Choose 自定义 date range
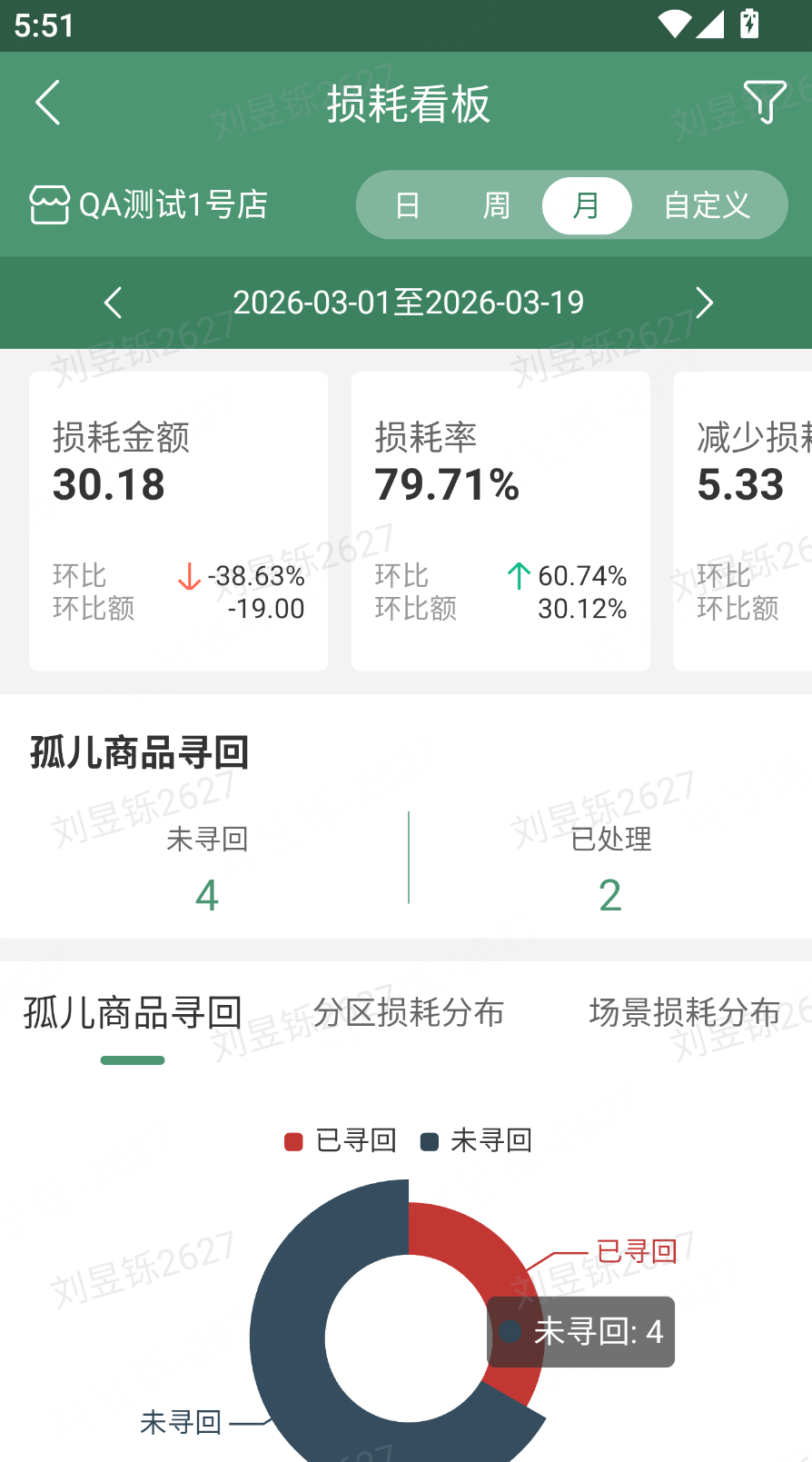 (x=707, y=205)
